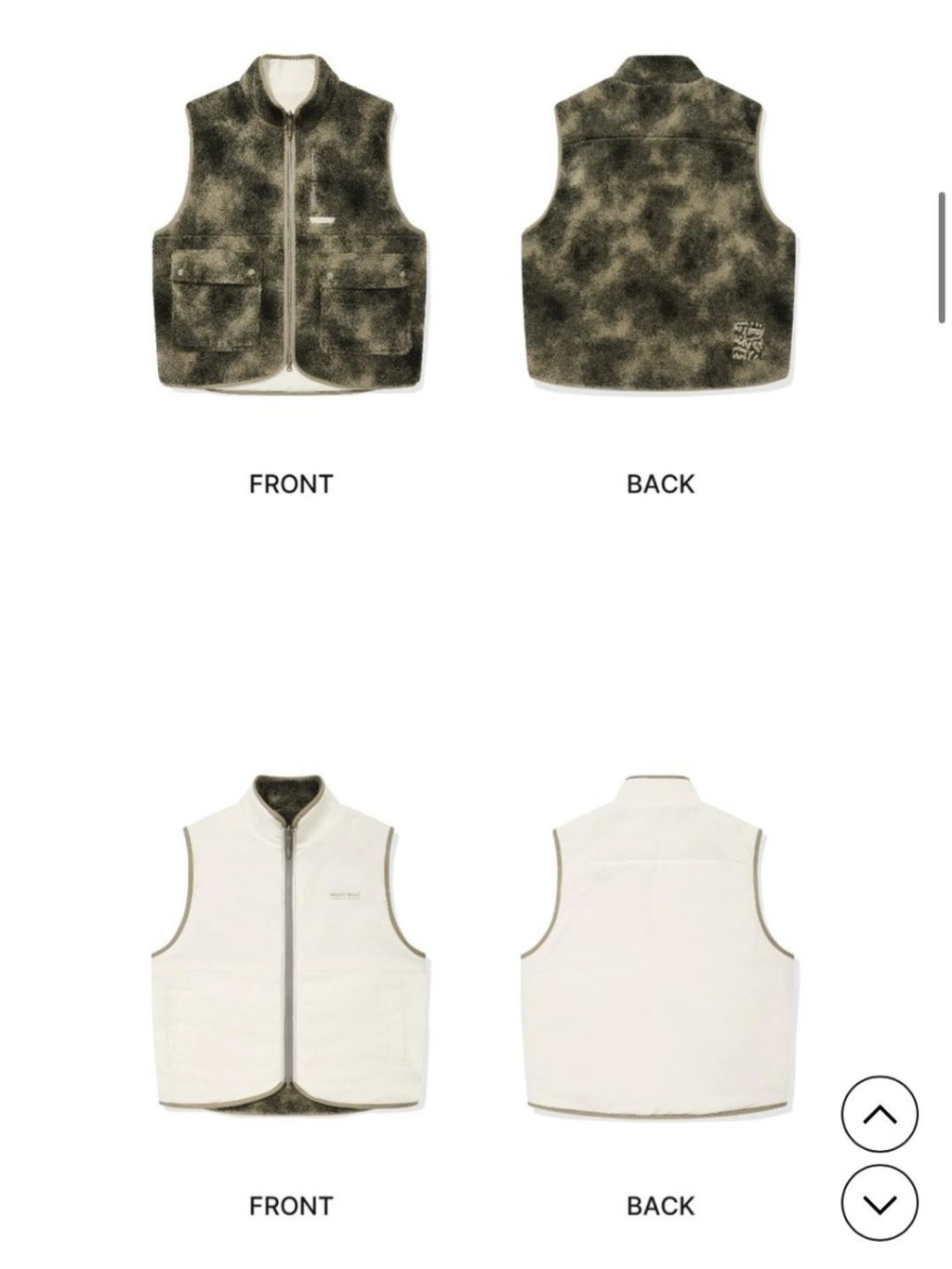Image resolution: width=952 pixels, height=1269 pixels.
Task: Tap the scroll-to-top arrow button
Action: (879, 1115)
